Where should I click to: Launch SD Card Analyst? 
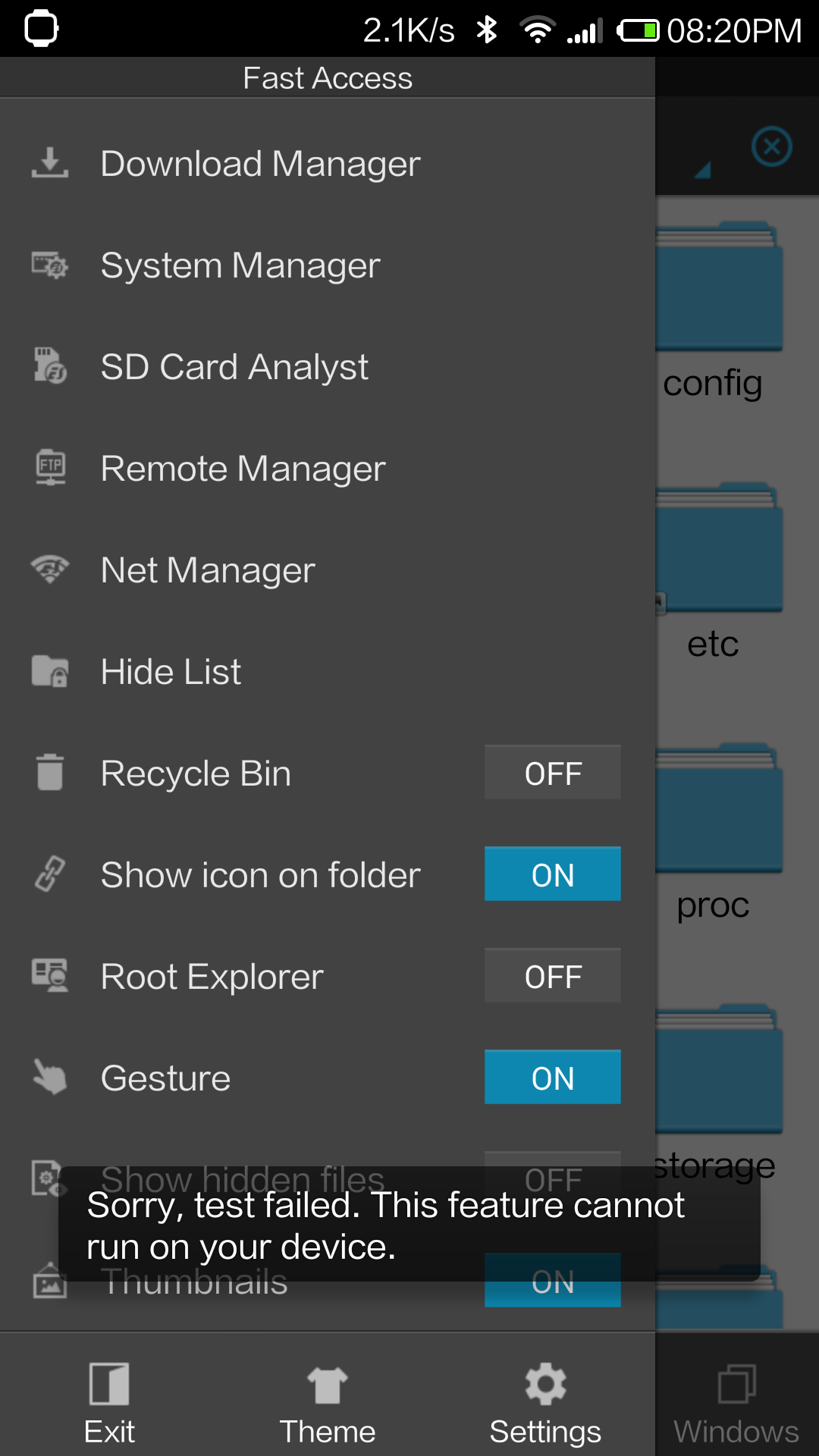[x=328, y=367]
